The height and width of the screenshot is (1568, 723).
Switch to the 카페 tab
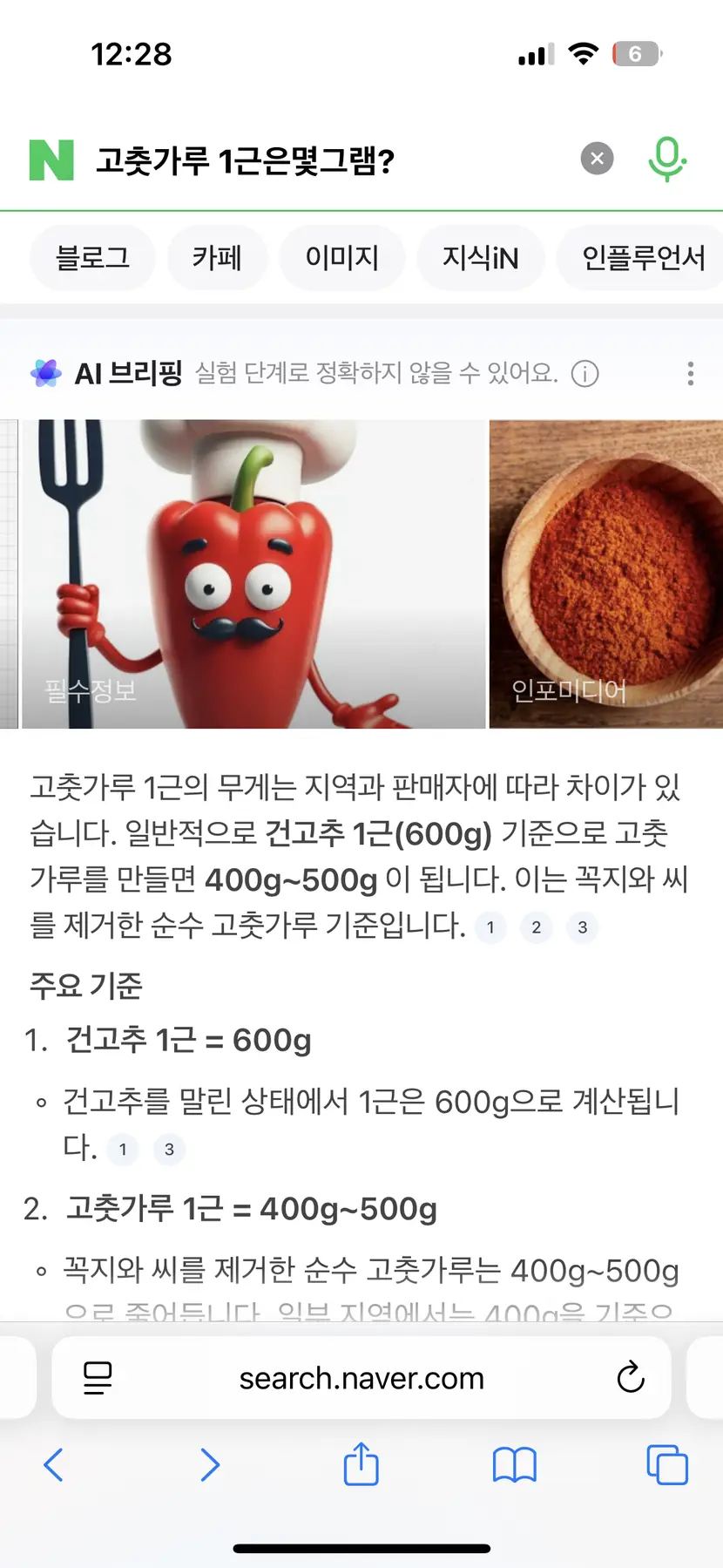pyautogui.click(x=217, y=257)
